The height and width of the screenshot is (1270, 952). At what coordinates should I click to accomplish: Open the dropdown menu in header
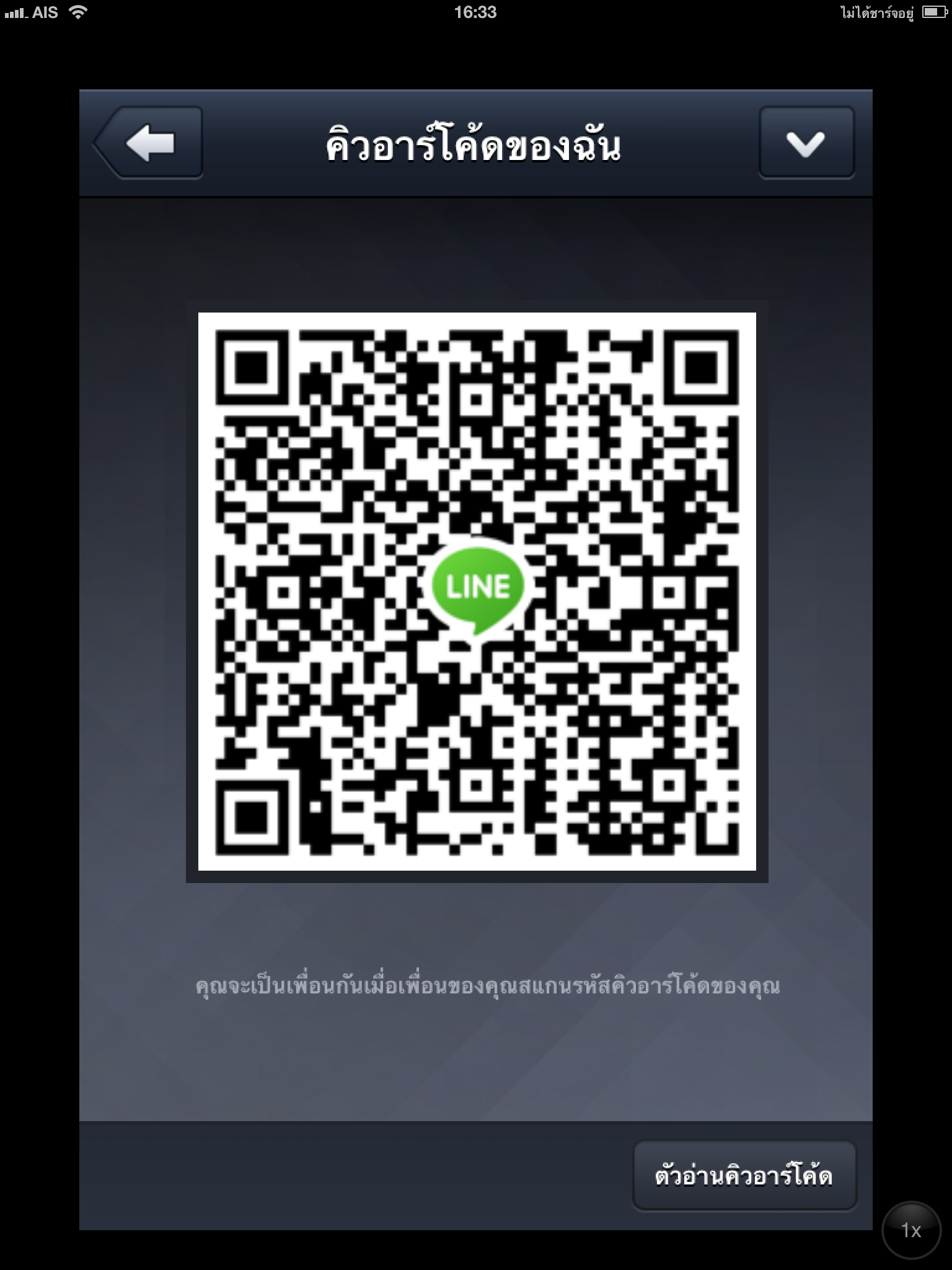point(806,143)
